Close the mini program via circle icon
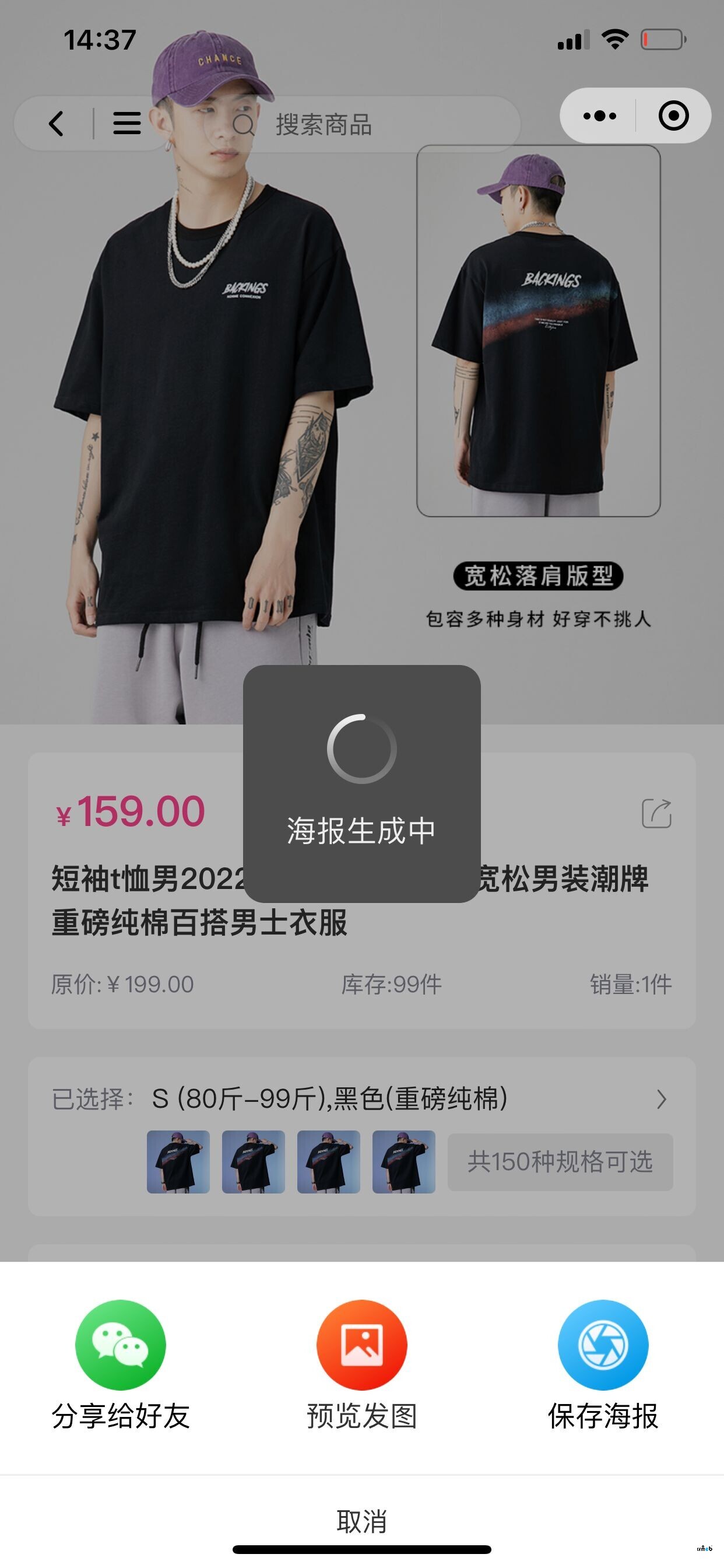 tap(673, 116)
